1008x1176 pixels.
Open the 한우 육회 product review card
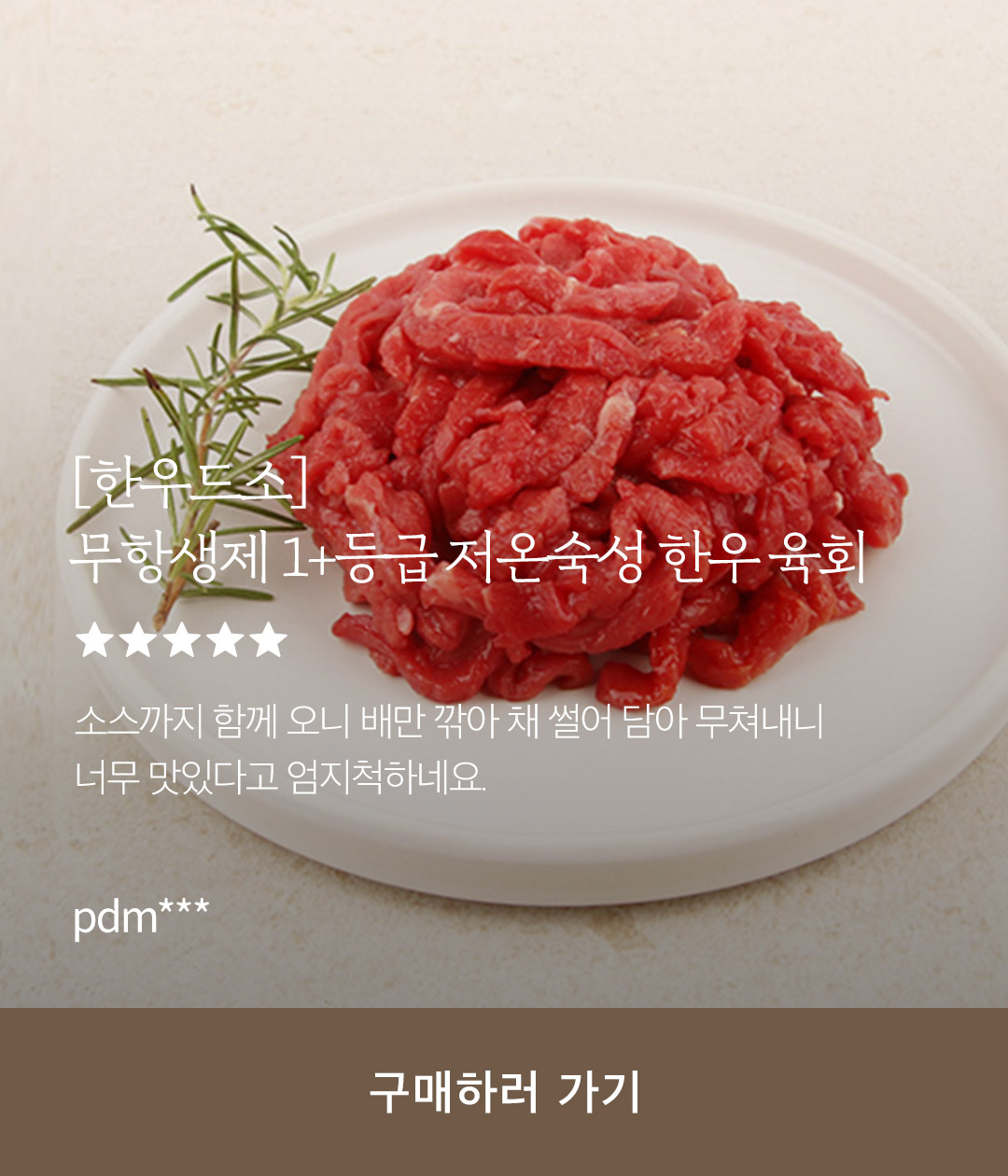pos(469,558)
